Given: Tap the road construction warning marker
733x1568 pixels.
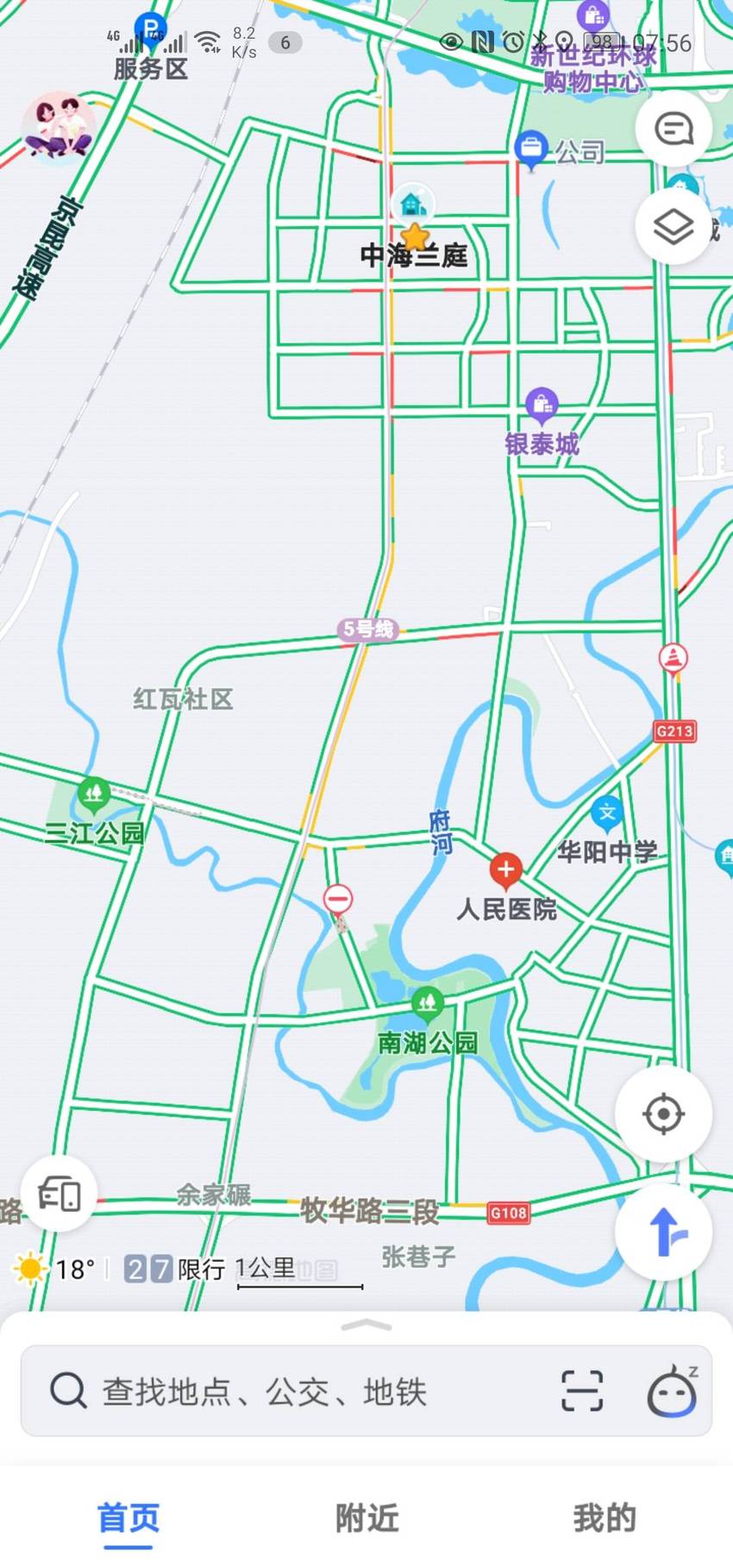Looking at the screenshot, I should coord(673,658).
